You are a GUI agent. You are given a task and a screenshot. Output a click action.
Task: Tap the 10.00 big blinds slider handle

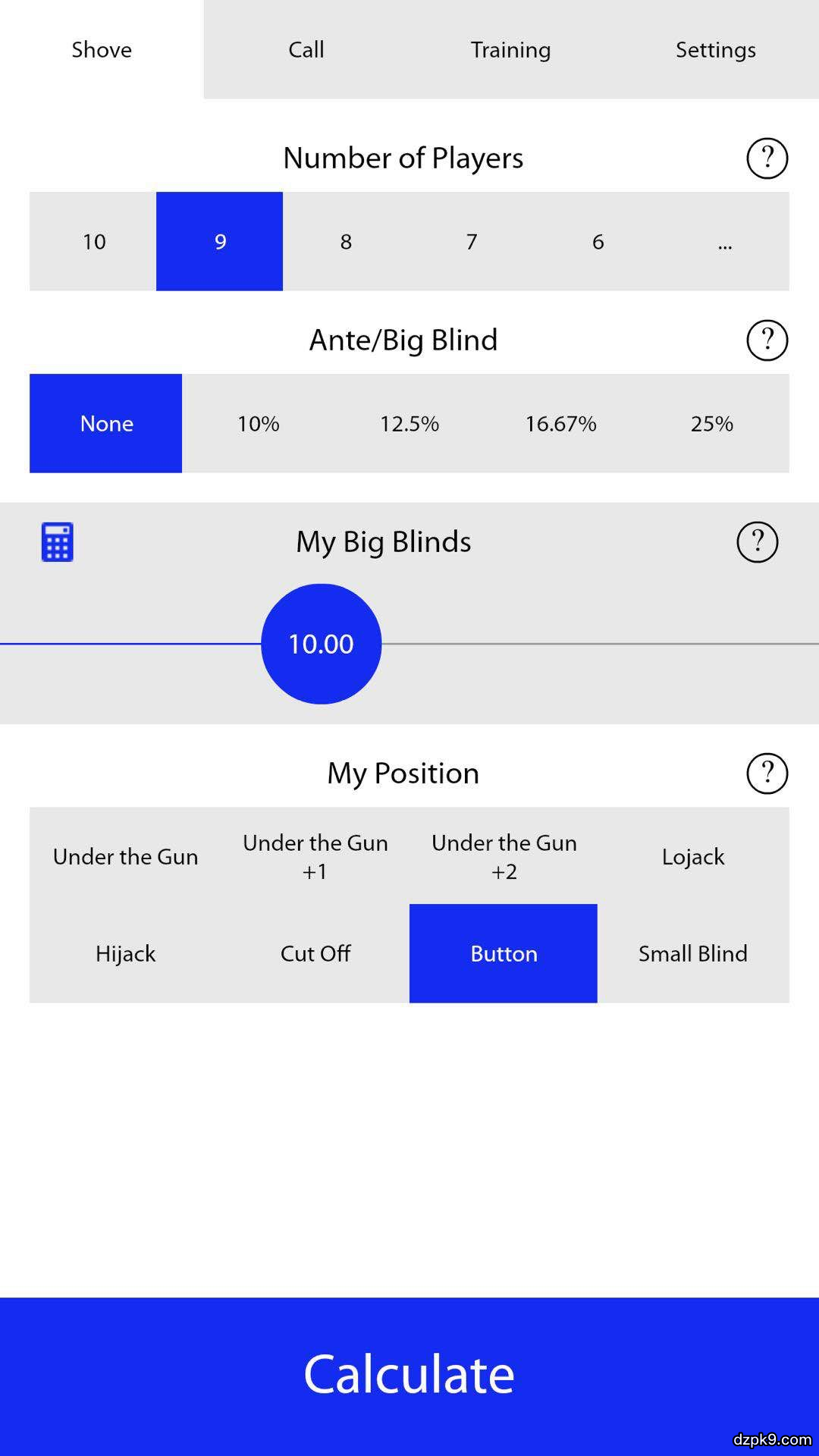coord(321,644)
